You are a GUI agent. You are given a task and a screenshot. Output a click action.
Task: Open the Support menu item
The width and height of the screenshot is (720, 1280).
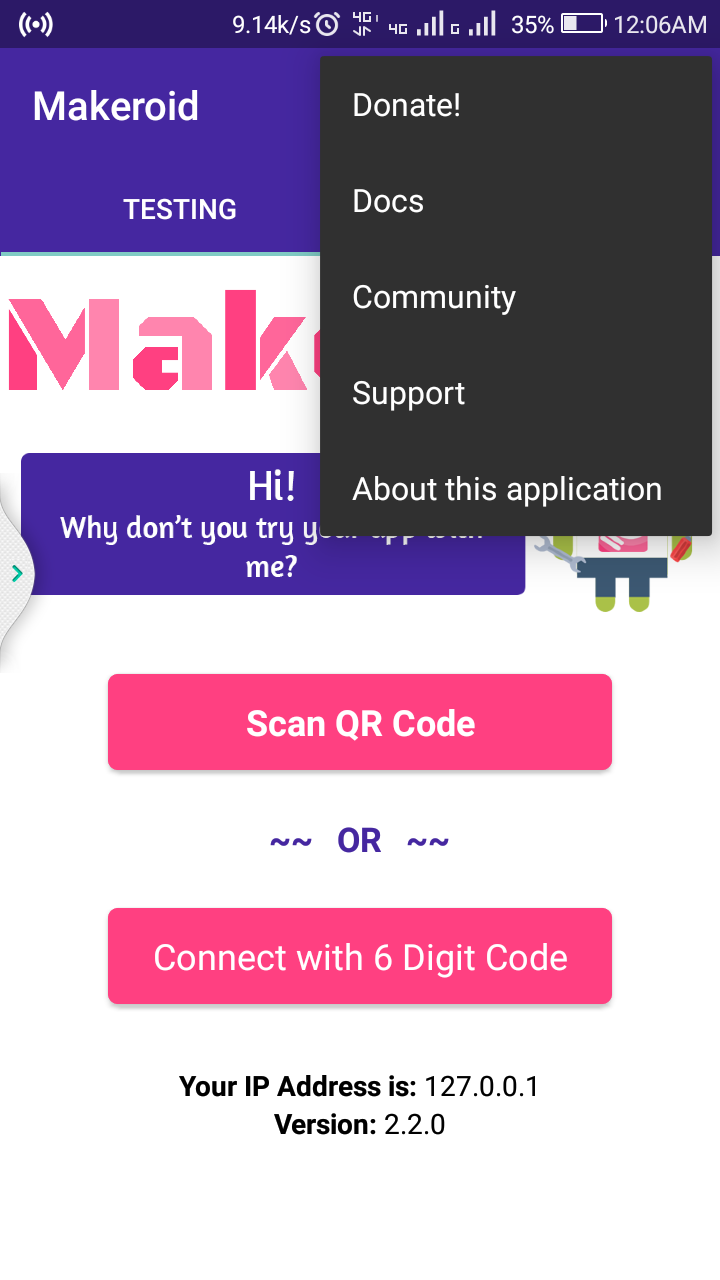tap(408, 393)
